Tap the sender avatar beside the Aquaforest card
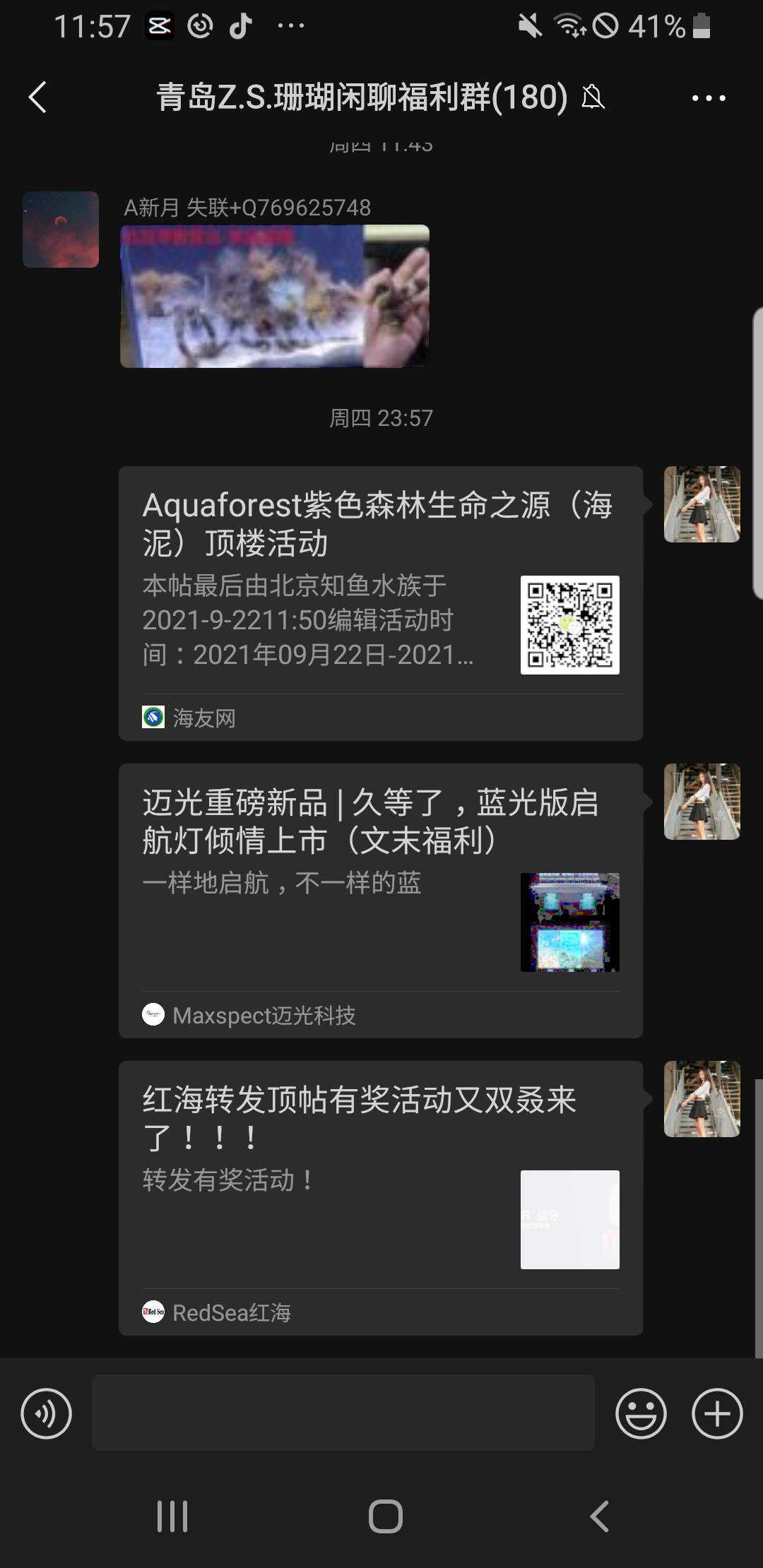Screen dimensions: 763x1568 point(702,504)
